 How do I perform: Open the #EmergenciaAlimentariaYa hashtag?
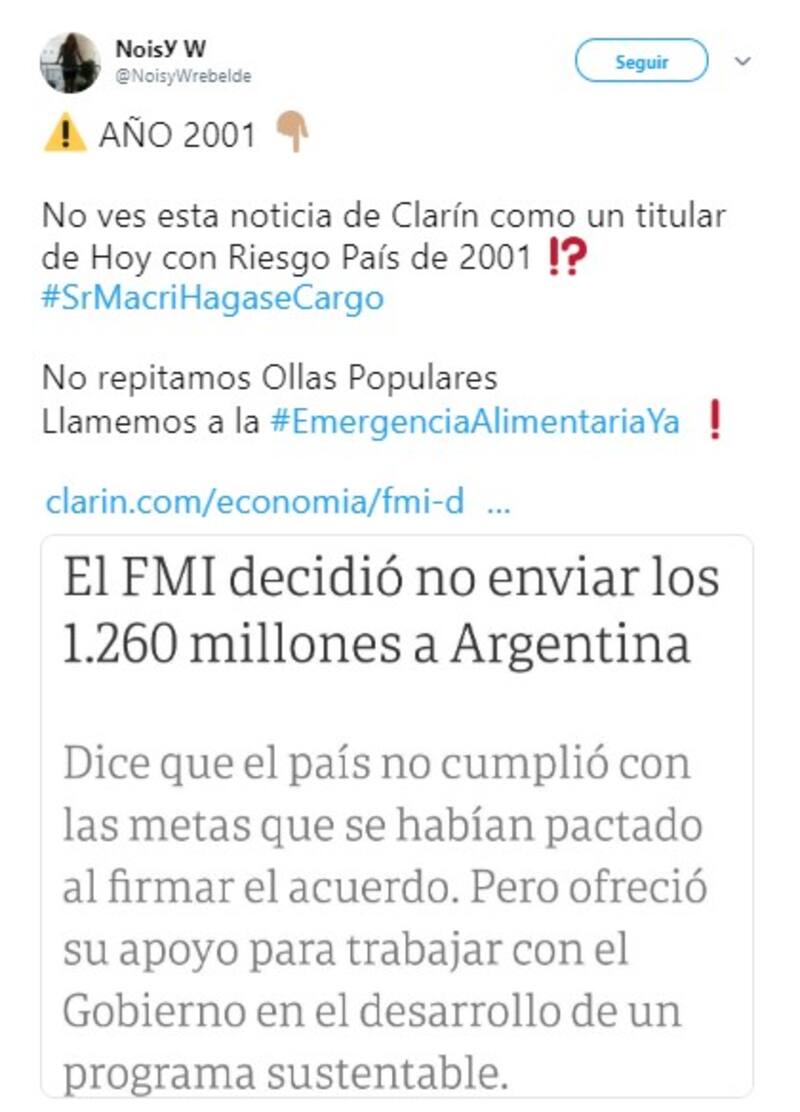click(475, 422)
